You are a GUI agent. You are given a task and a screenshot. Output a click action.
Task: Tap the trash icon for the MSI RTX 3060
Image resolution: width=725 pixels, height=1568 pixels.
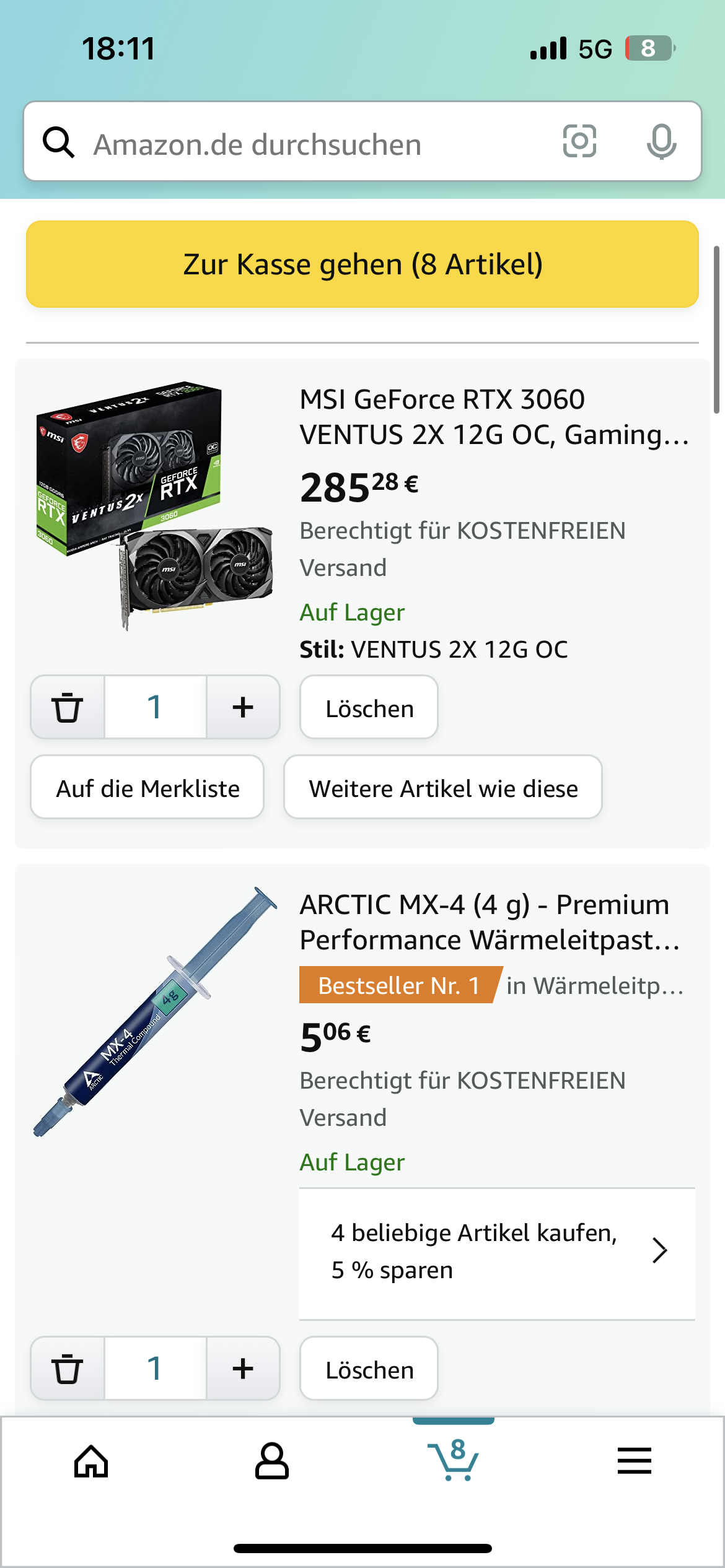[x=68, y=707]
